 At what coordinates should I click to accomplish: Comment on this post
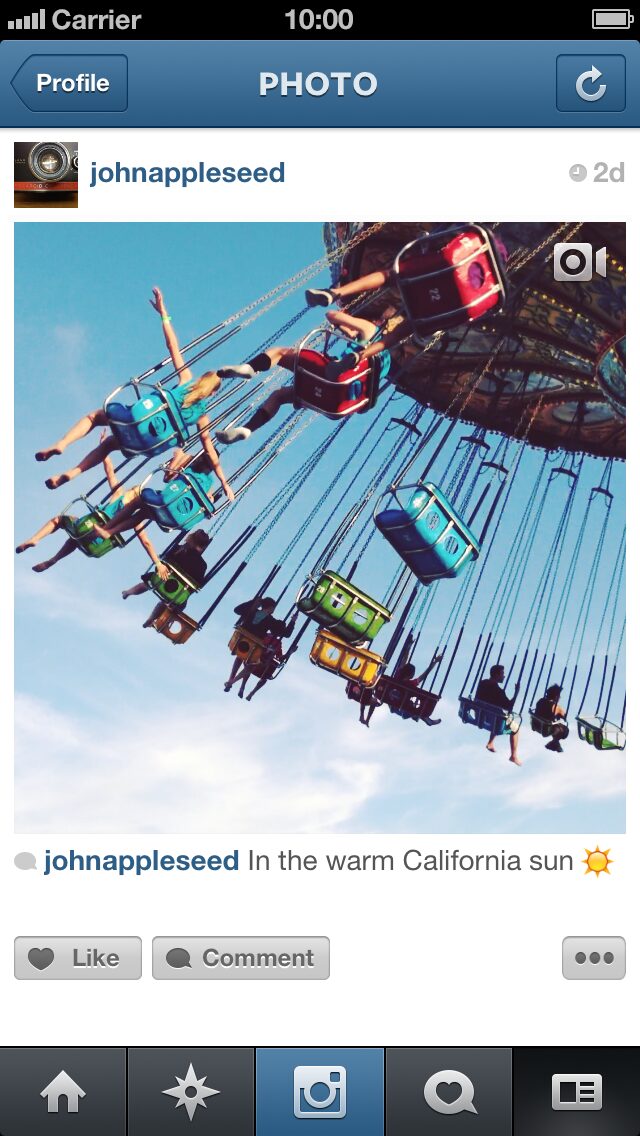(x=241, y=958)
